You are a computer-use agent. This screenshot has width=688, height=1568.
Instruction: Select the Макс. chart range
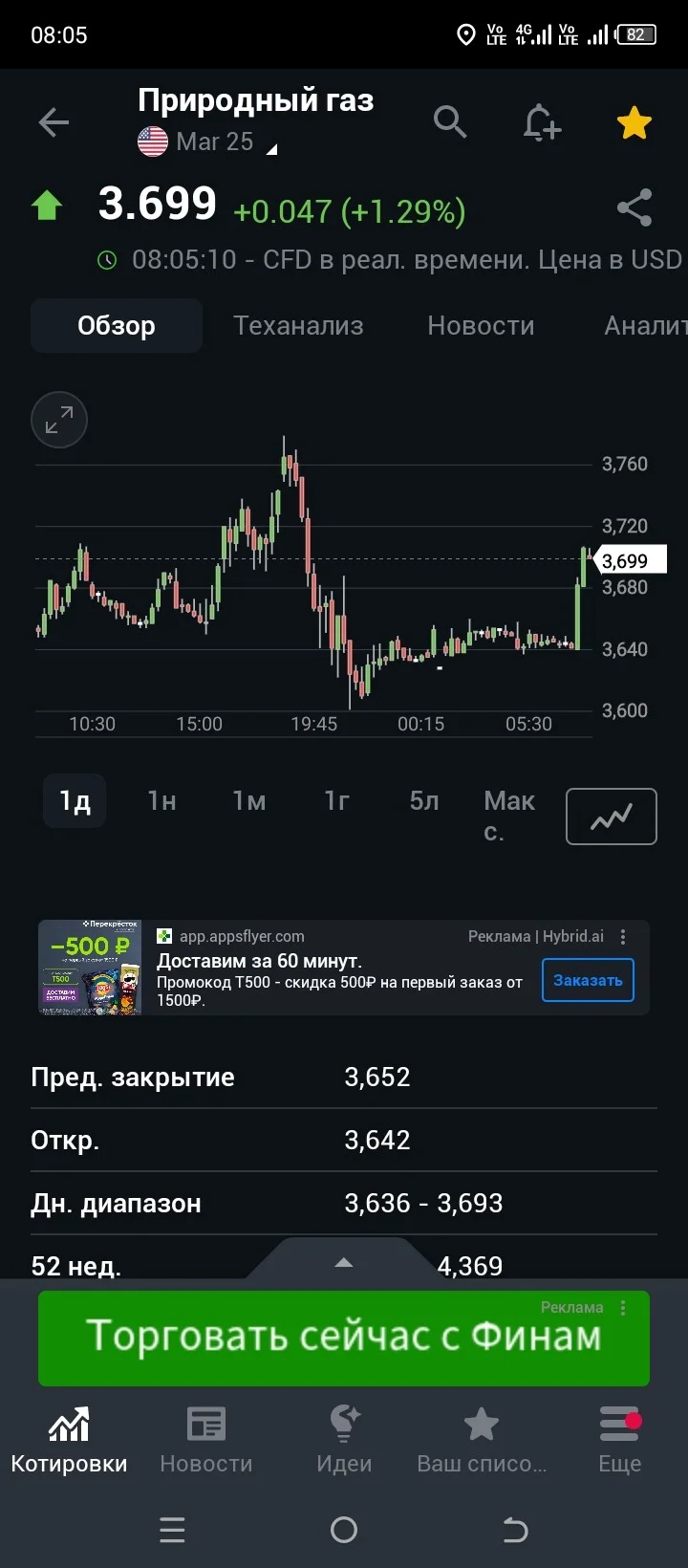tap(509, 816)
